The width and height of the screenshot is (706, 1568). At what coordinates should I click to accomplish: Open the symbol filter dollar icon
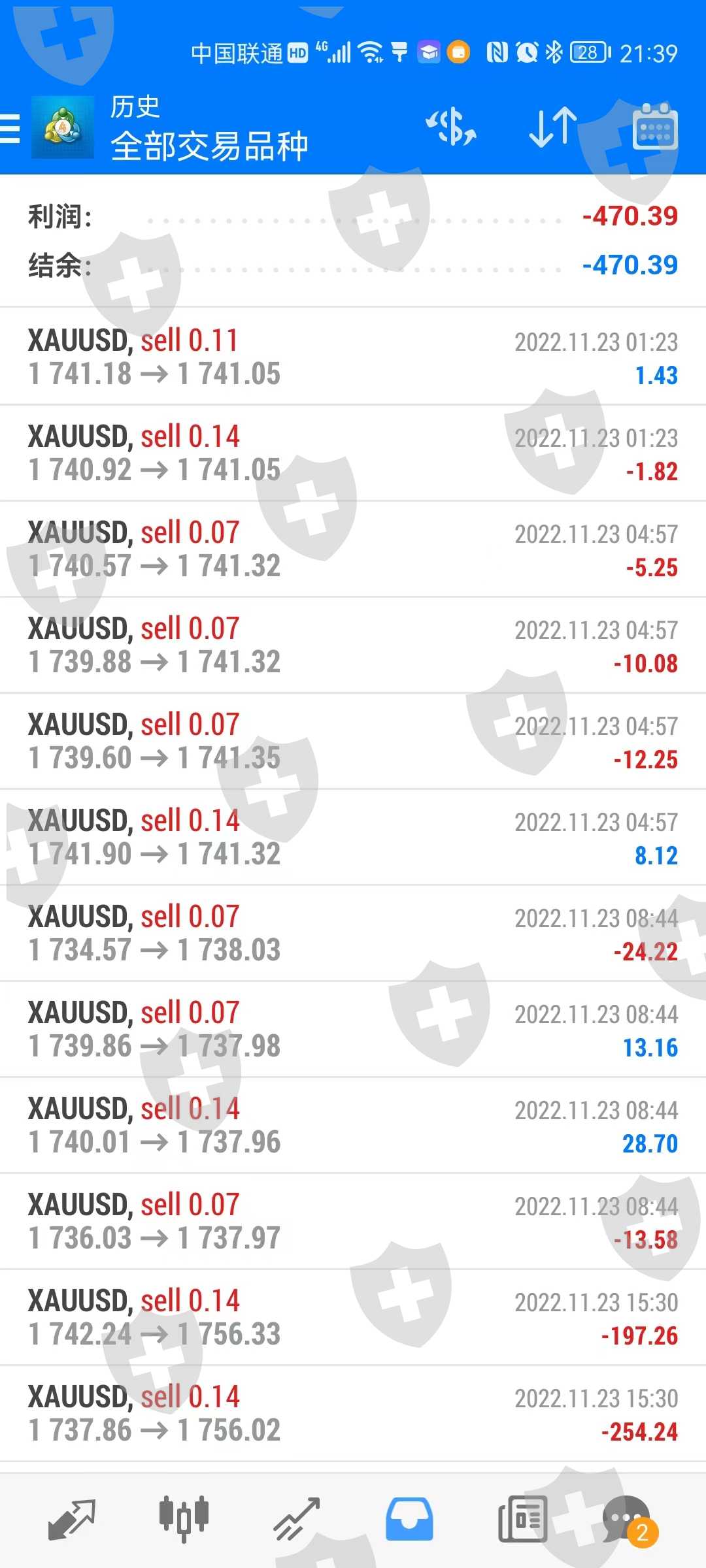tap(451, 127)
